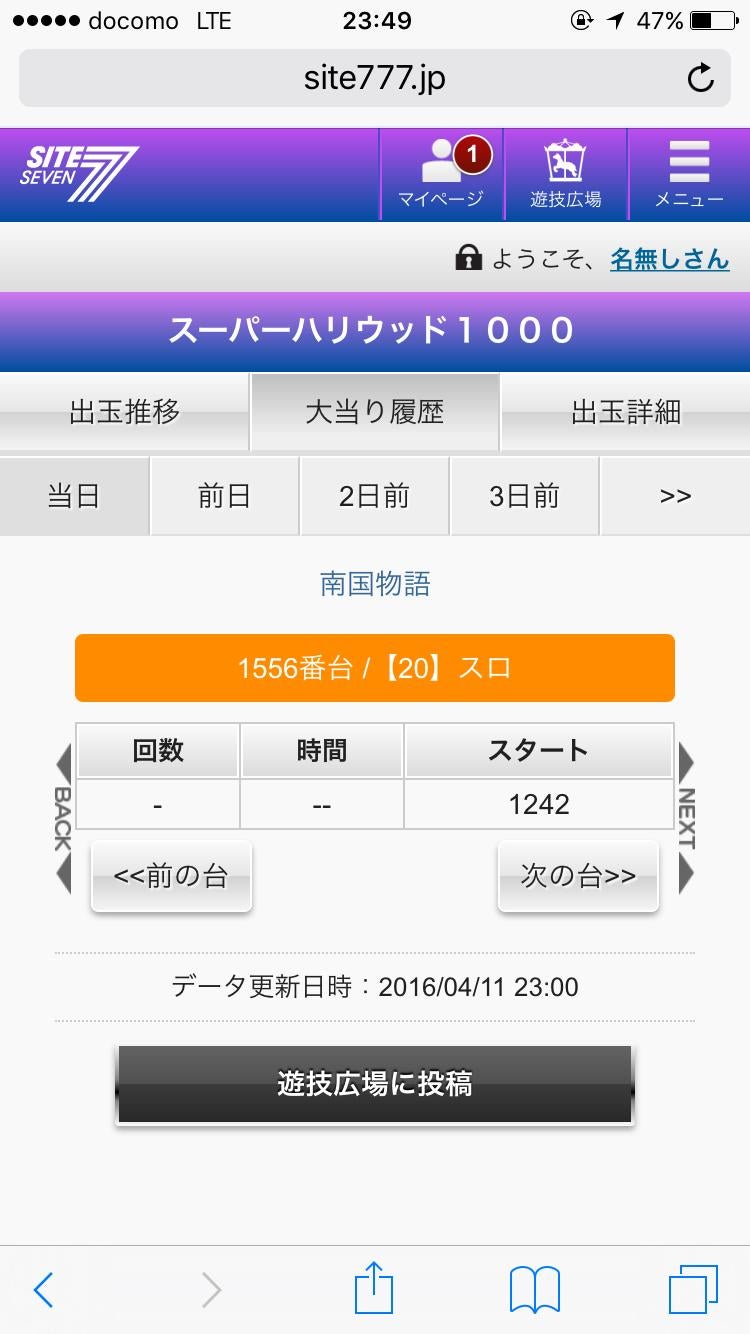
Task: Tap 遊技広場に投稿 button
Action: pos(375,1084)
